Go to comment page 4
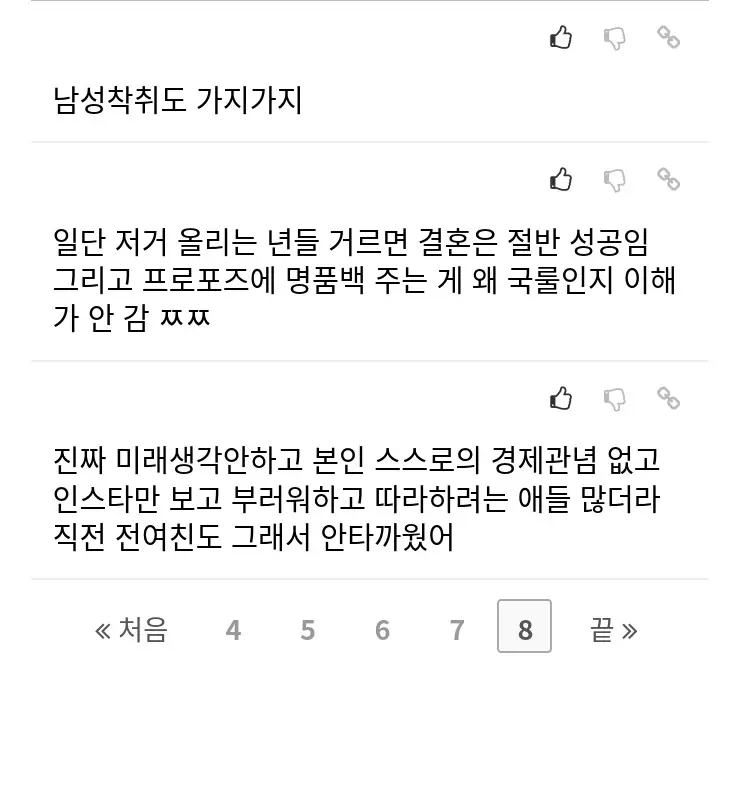This screenshot has width=740, height=801. [233, 629]
